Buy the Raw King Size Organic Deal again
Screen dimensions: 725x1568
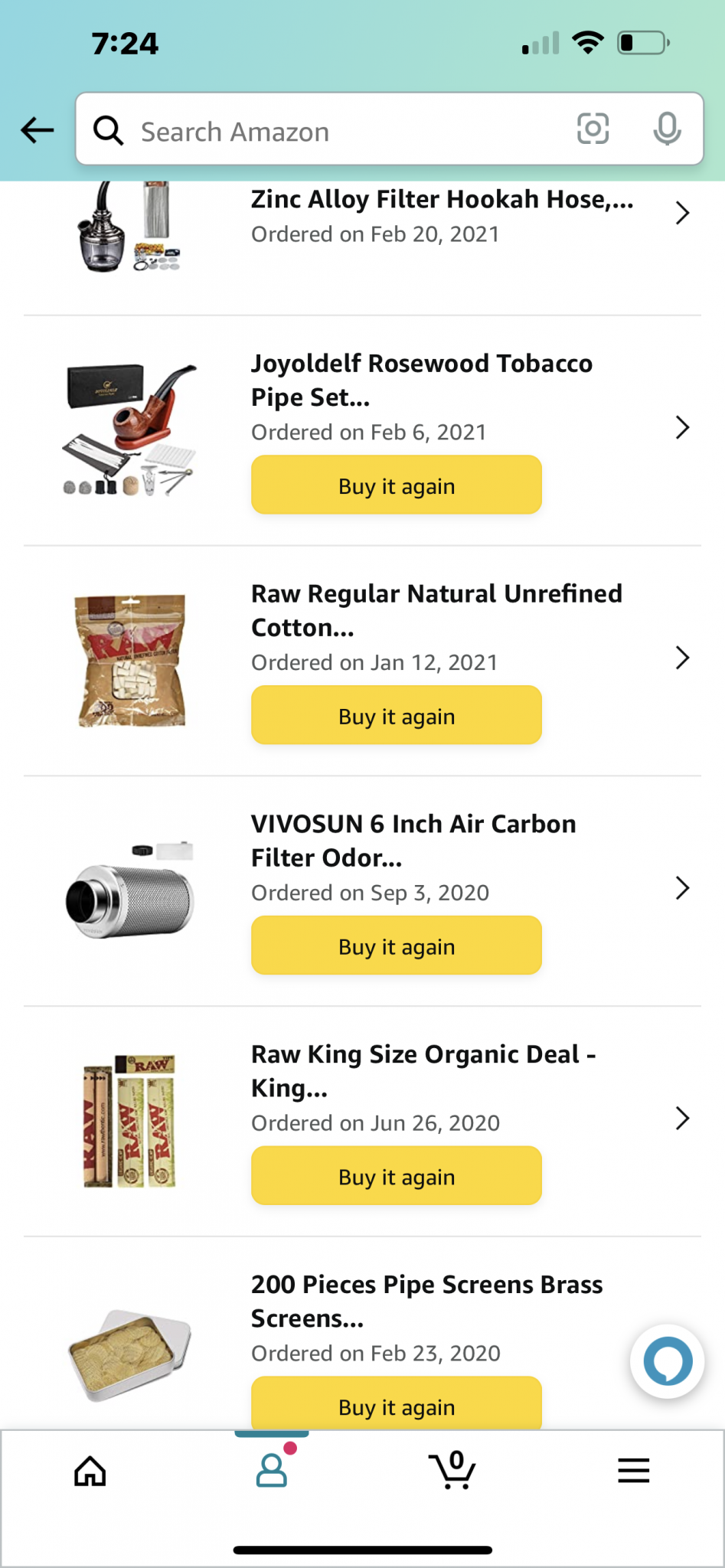(396, 1177)
